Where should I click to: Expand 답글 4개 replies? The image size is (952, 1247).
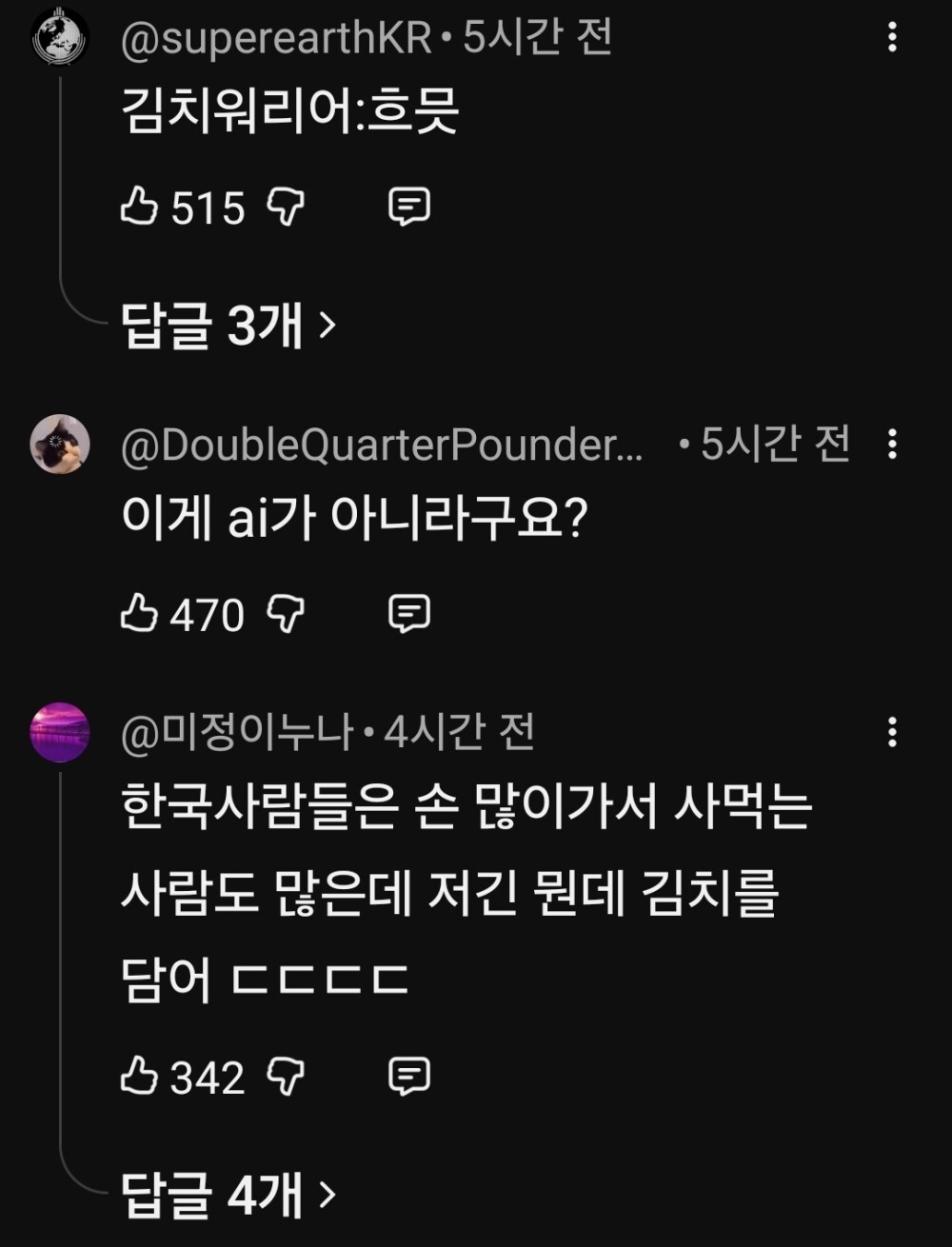(x=228, y=1195)
